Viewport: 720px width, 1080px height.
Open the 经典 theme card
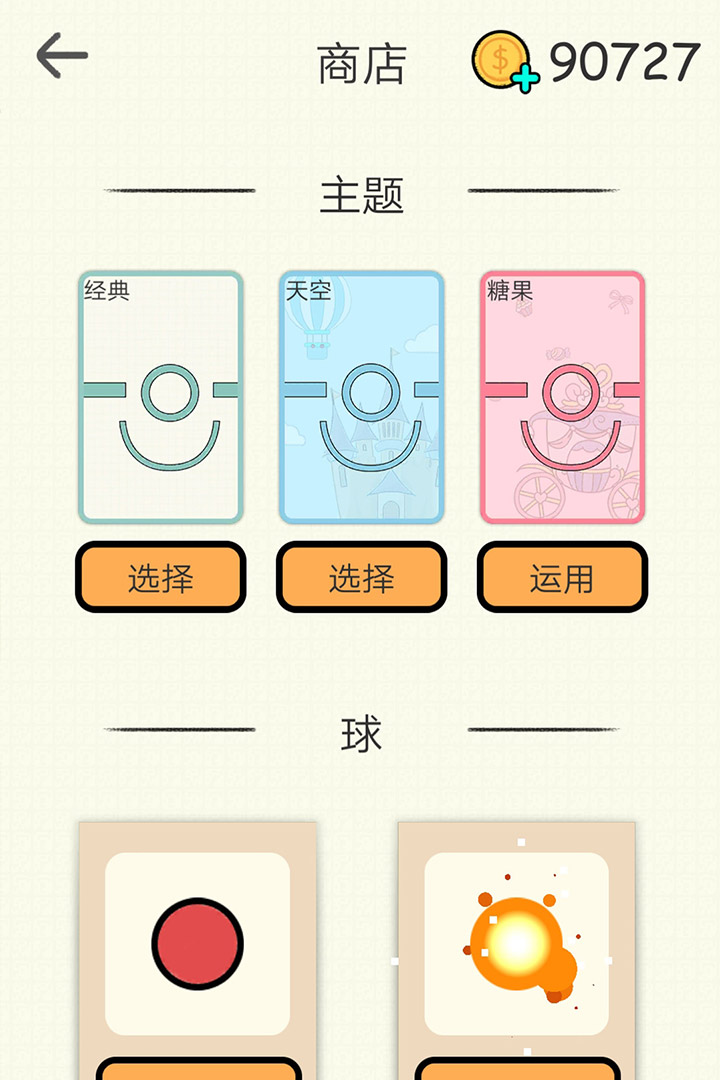click(x=161, y=397)
